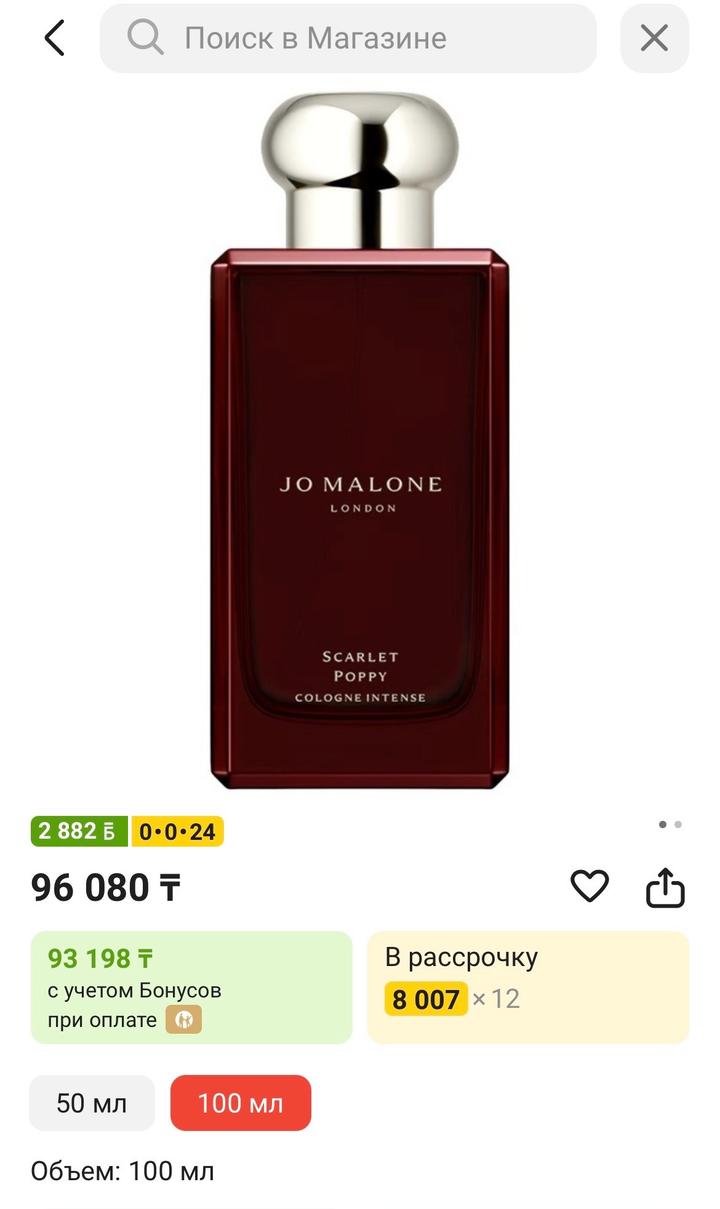Open the 'В рассрочку' installment offer
The width and height of the screenshot is (720, 1209).
click(x=528, y=987)
